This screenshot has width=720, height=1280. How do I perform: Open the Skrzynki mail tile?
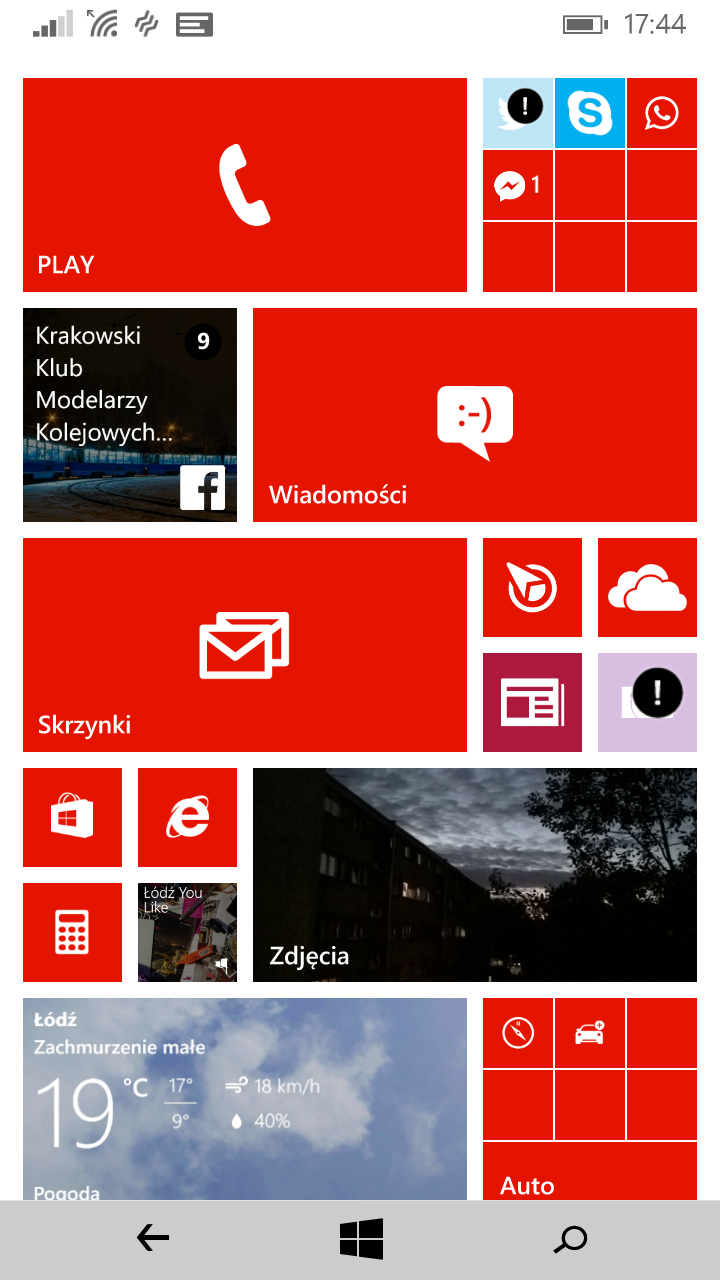tap(244, 645)
